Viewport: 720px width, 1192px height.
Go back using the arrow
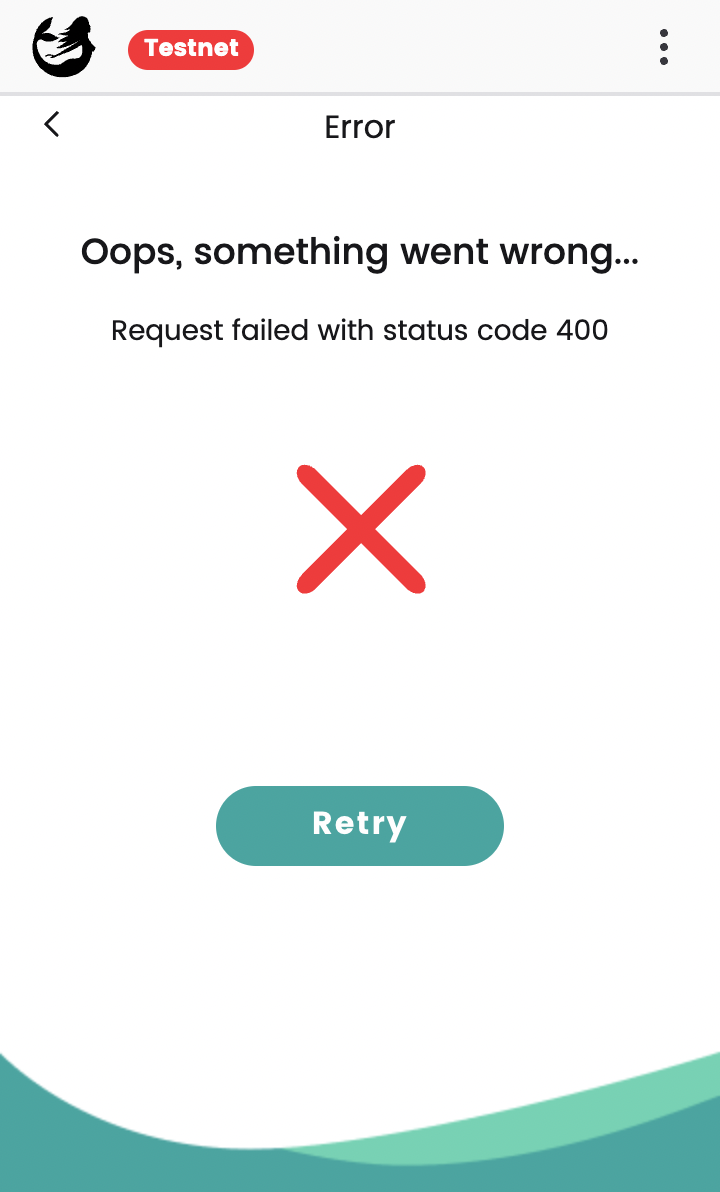click(x=52, y=124)
